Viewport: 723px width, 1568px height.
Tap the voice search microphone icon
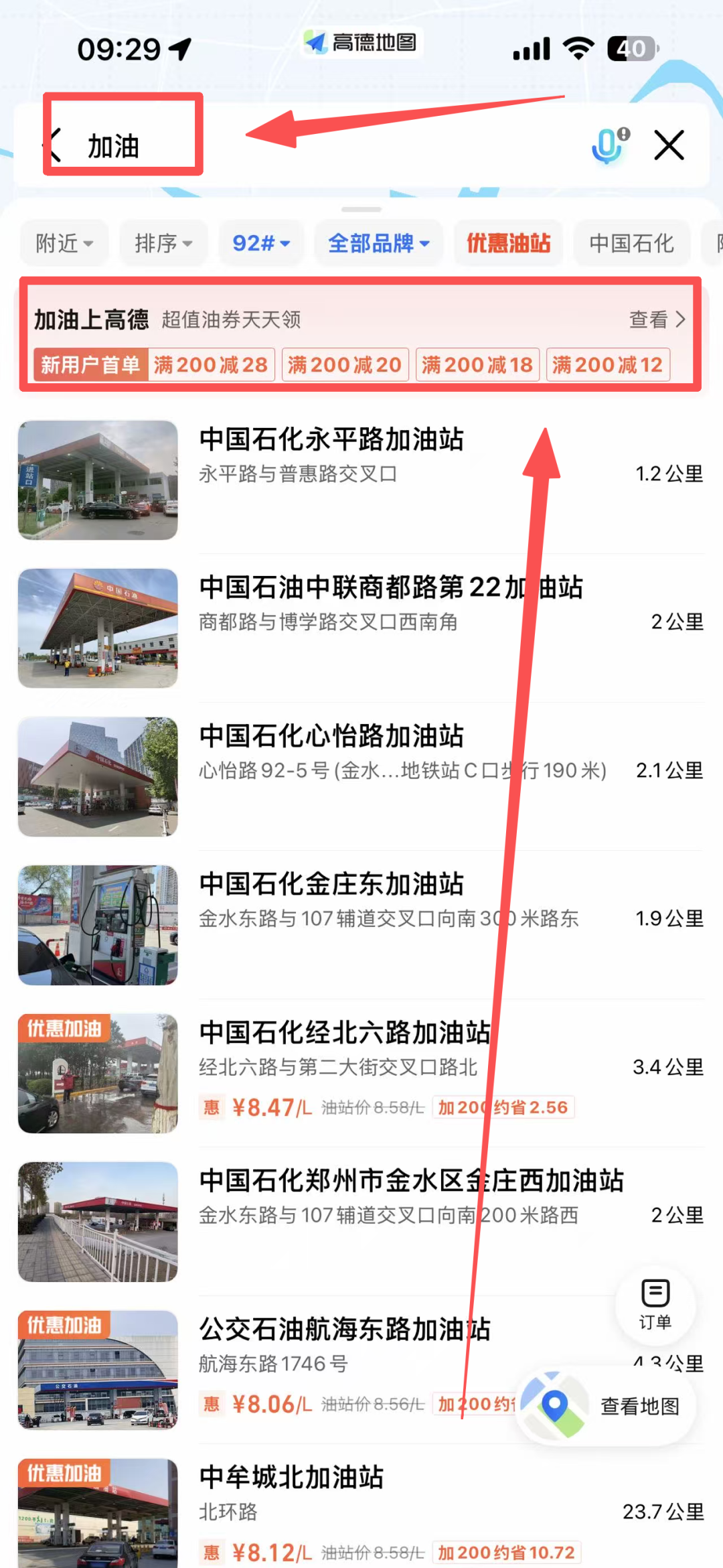pos(609,145)
